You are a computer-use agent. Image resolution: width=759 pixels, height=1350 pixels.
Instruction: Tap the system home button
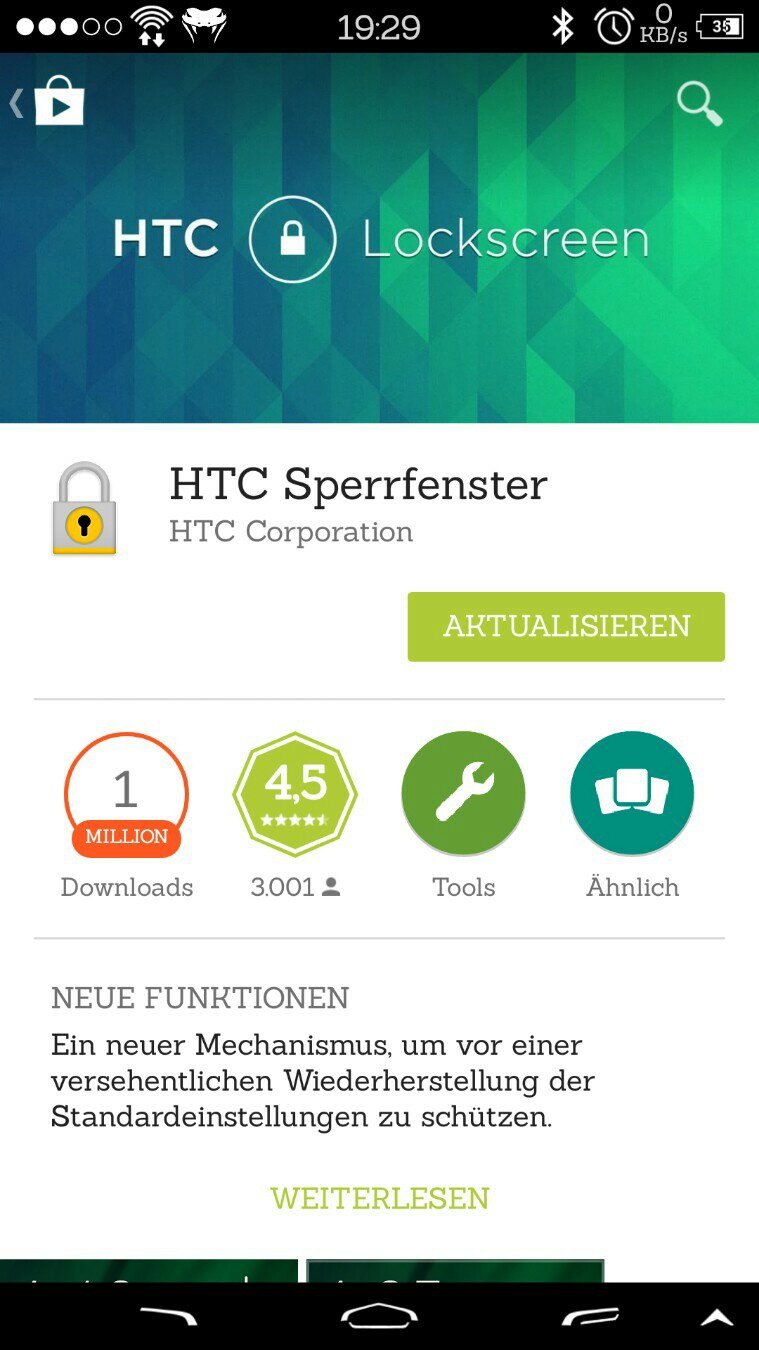(x=379, y=1316)
